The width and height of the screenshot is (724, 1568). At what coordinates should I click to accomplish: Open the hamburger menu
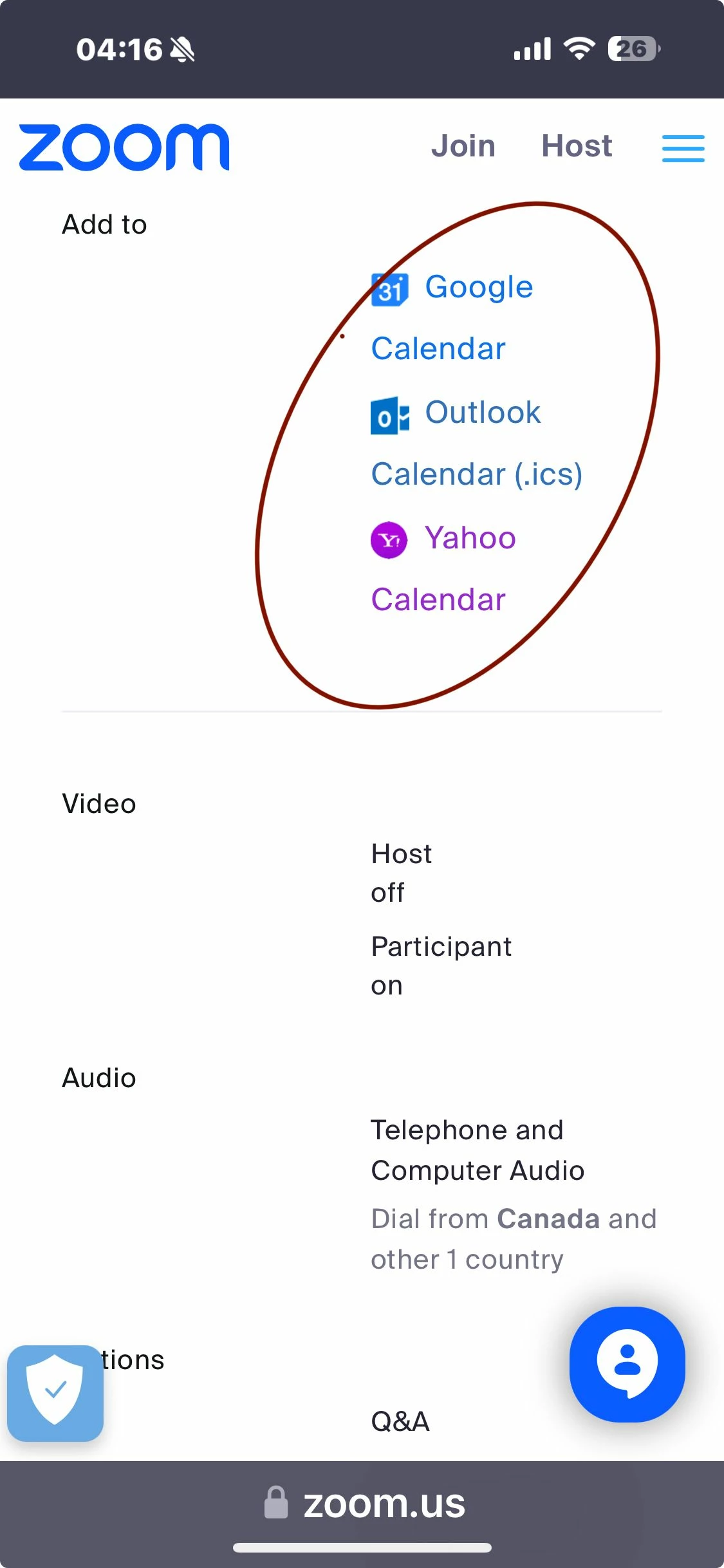tap(683, 148)
